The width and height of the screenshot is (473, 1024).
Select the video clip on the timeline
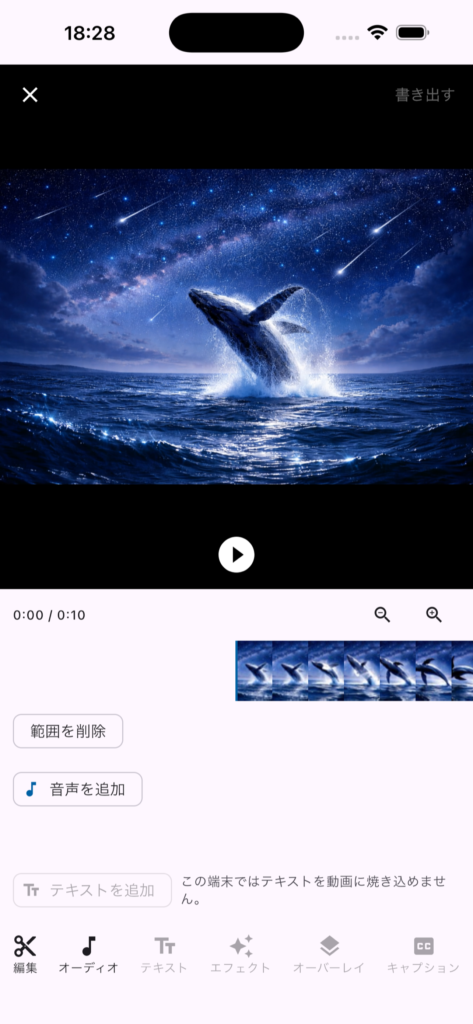click(x=354, y=671)
